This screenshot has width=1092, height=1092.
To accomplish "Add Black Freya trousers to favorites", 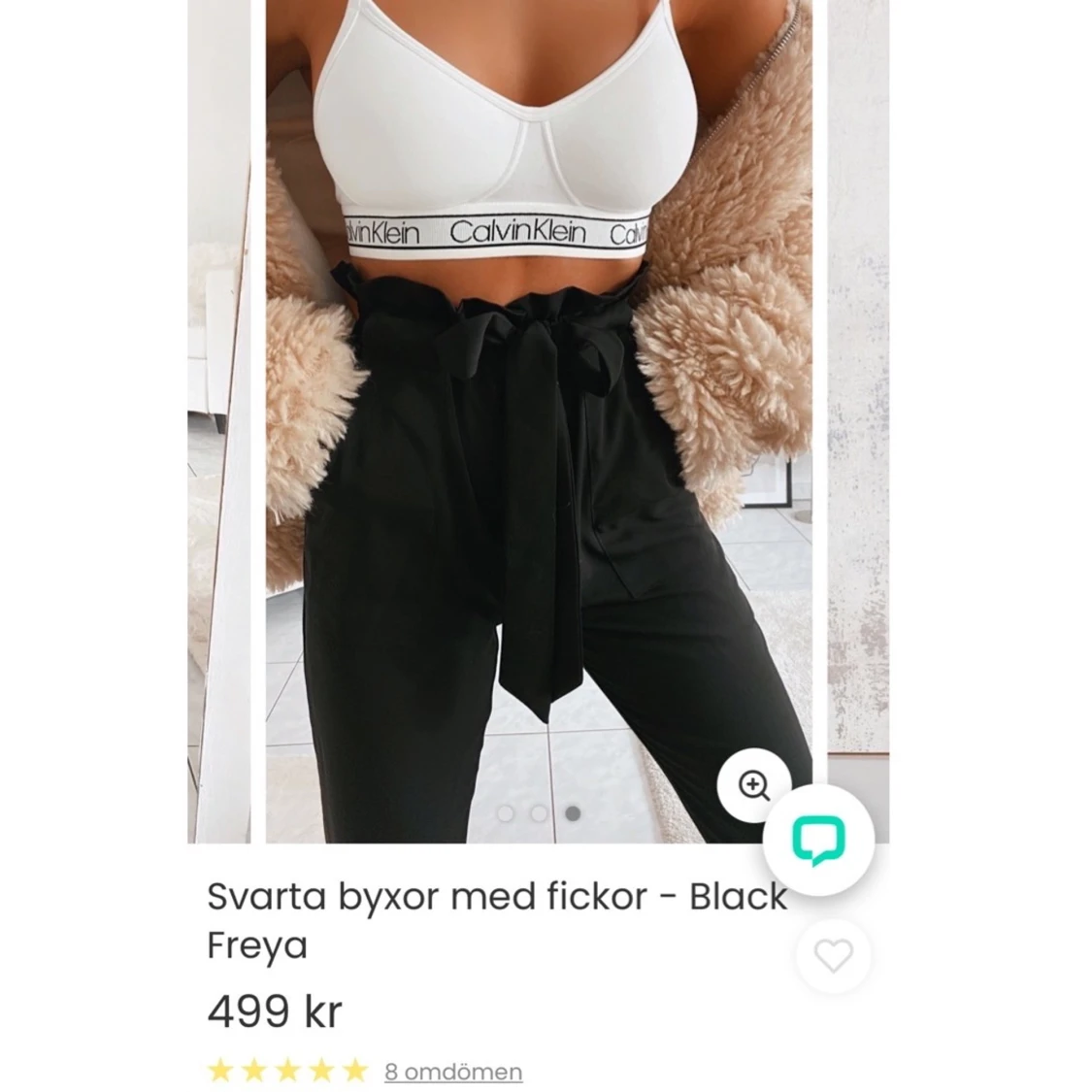I will click(x=833, y=956).
